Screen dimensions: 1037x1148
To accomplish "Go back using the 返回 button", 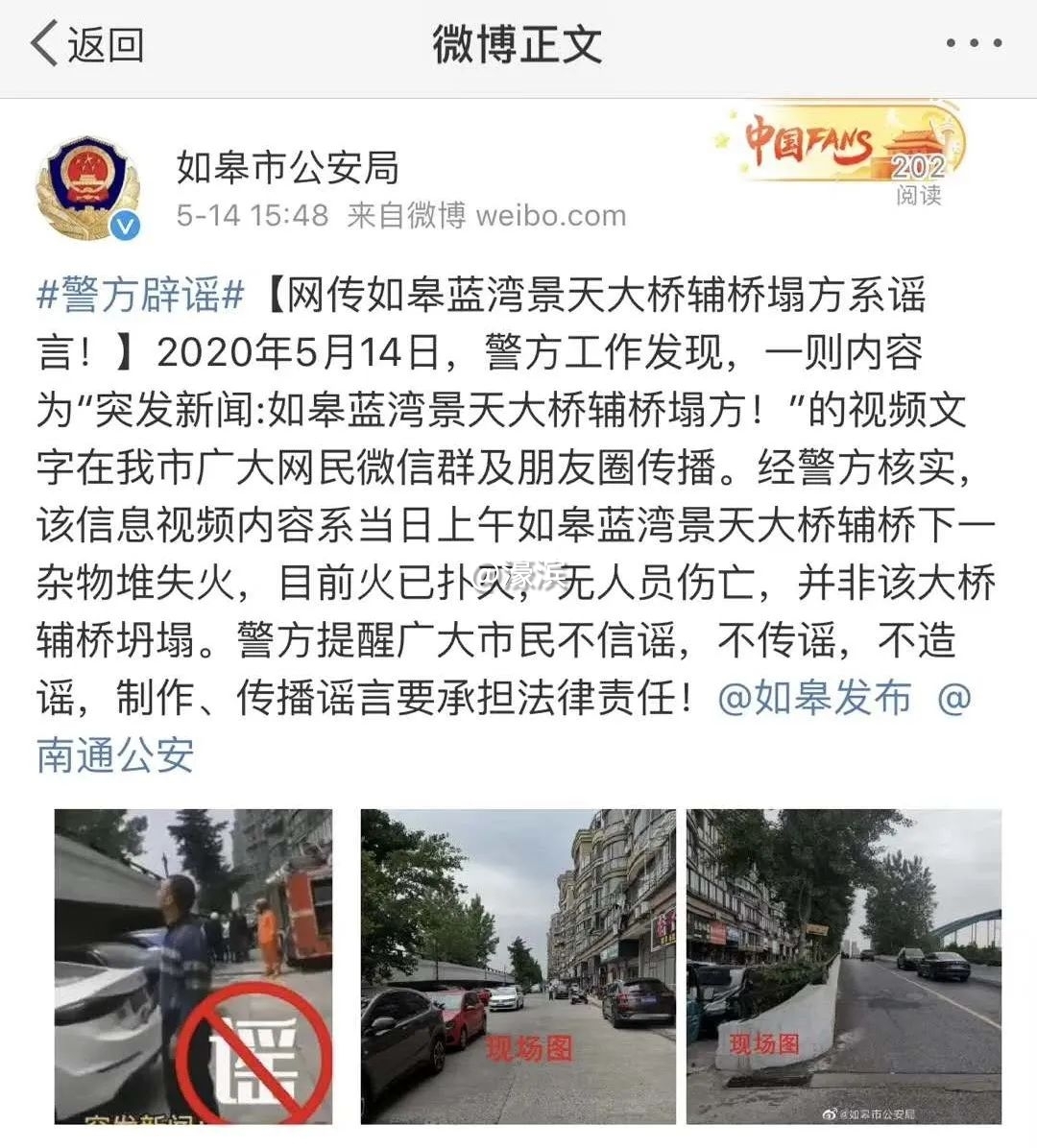I will pyautogui.click(x=88, y=44).
